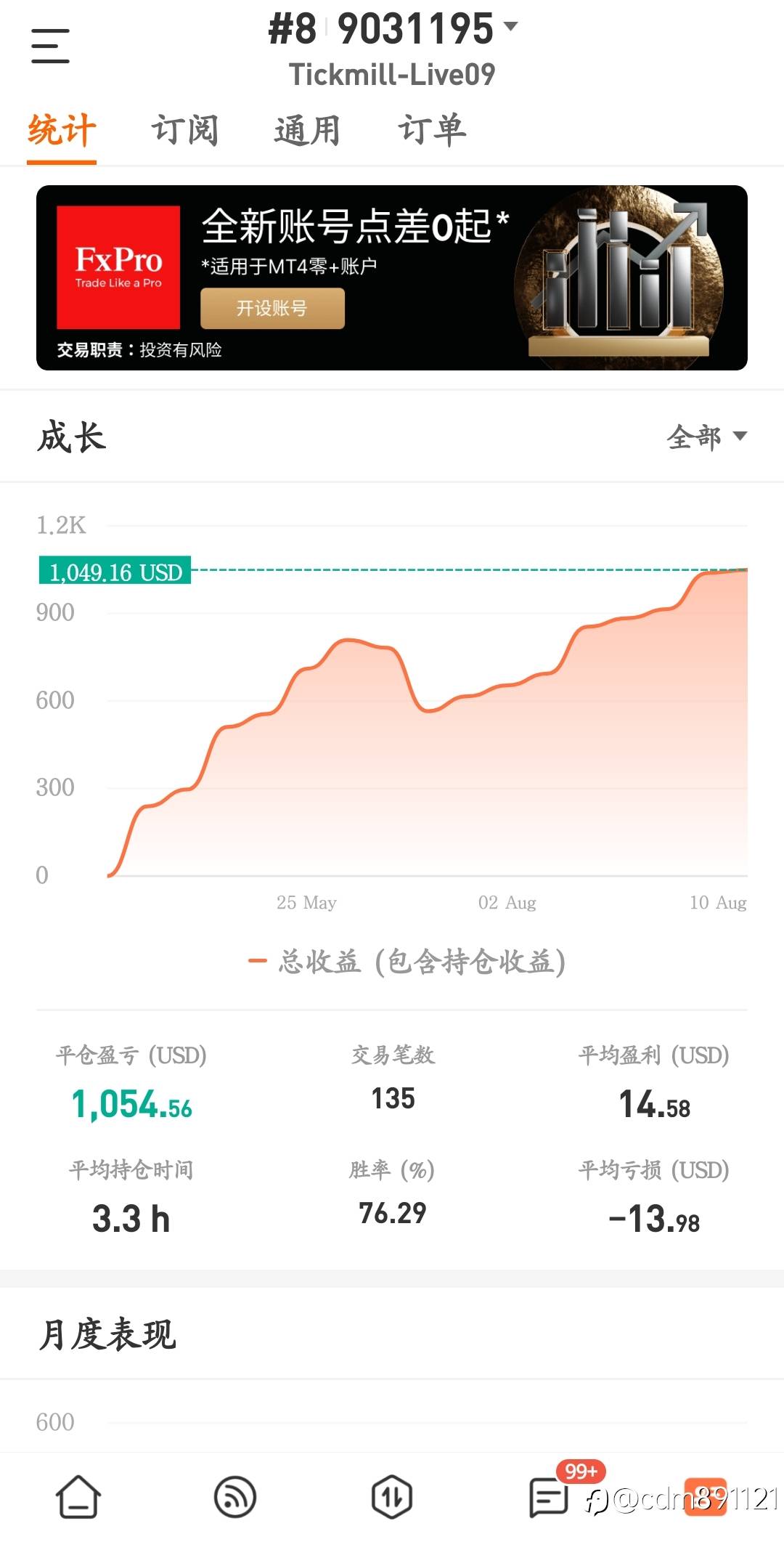Open the trading tab with up-down arrows
Image resolution: width=784 pixels, height=1542 pixels.
392,1496
